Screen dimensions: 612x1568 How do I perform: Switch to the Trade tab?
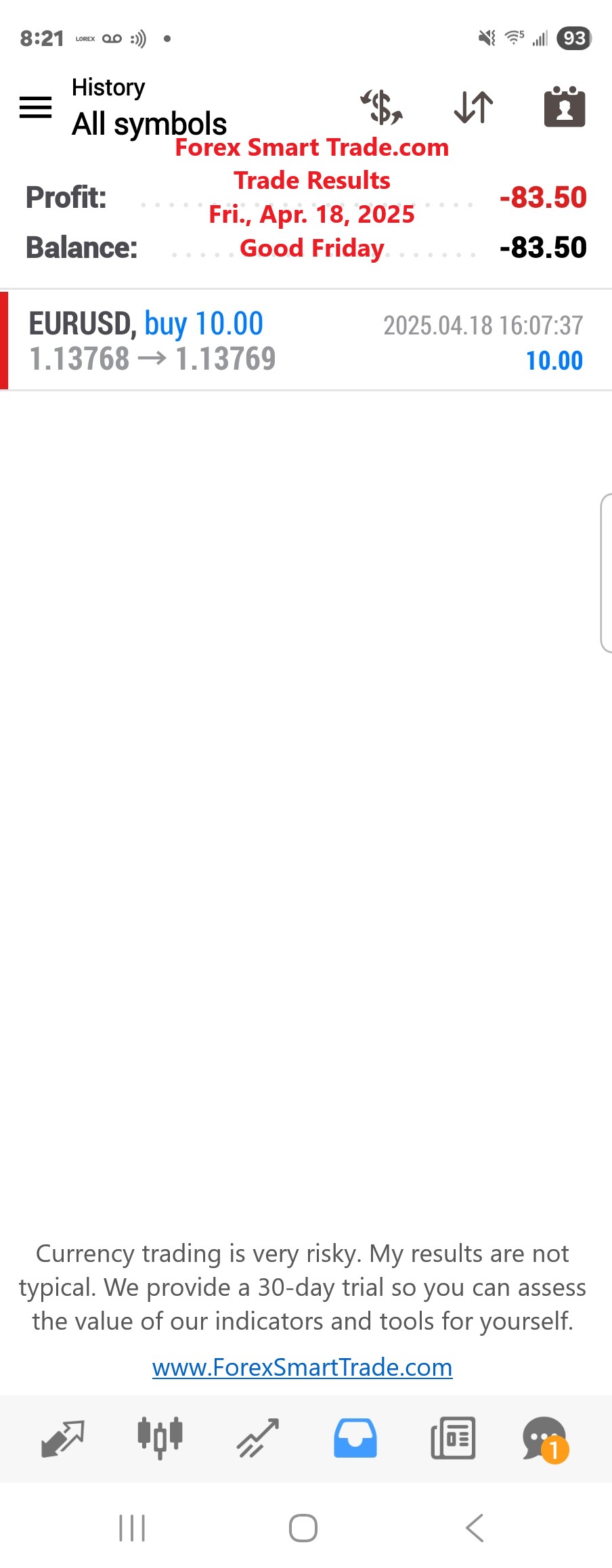[x=258, y=1438]
